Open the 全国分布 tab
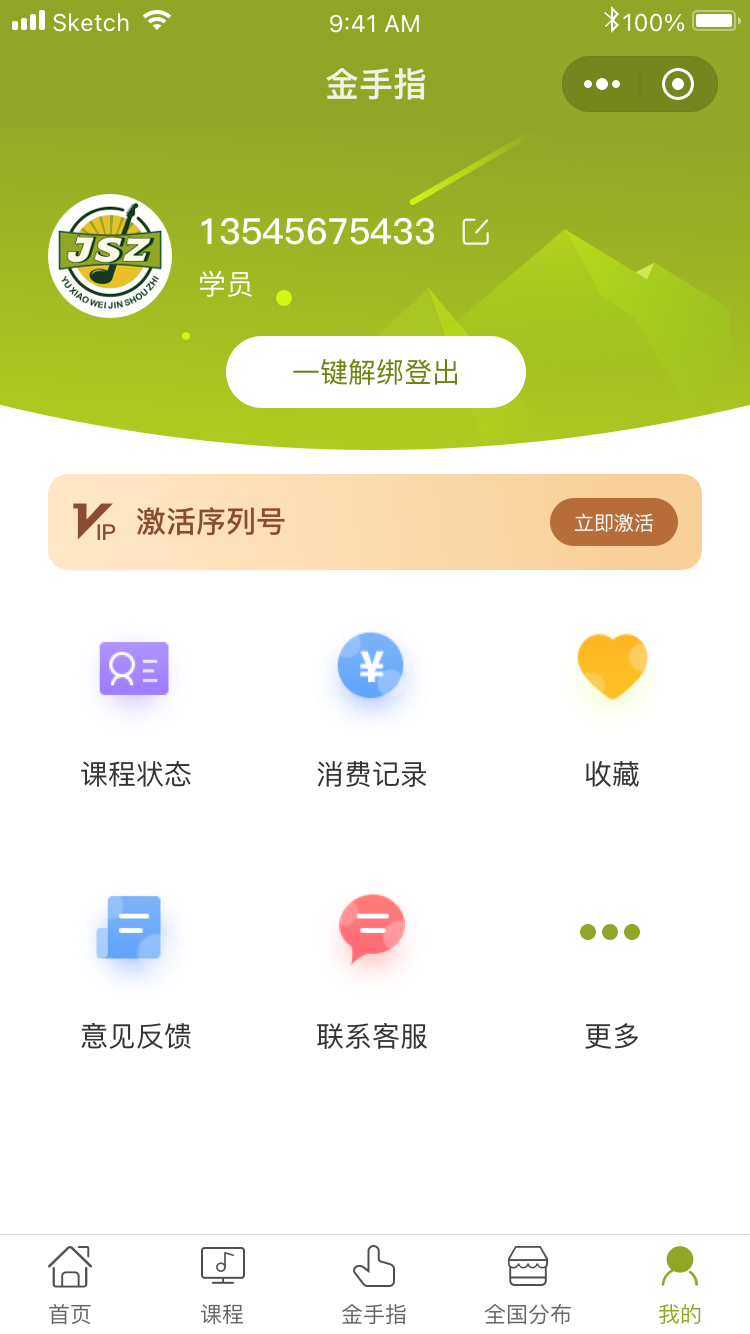750x1334 pixels. [x=528, y=1285]
